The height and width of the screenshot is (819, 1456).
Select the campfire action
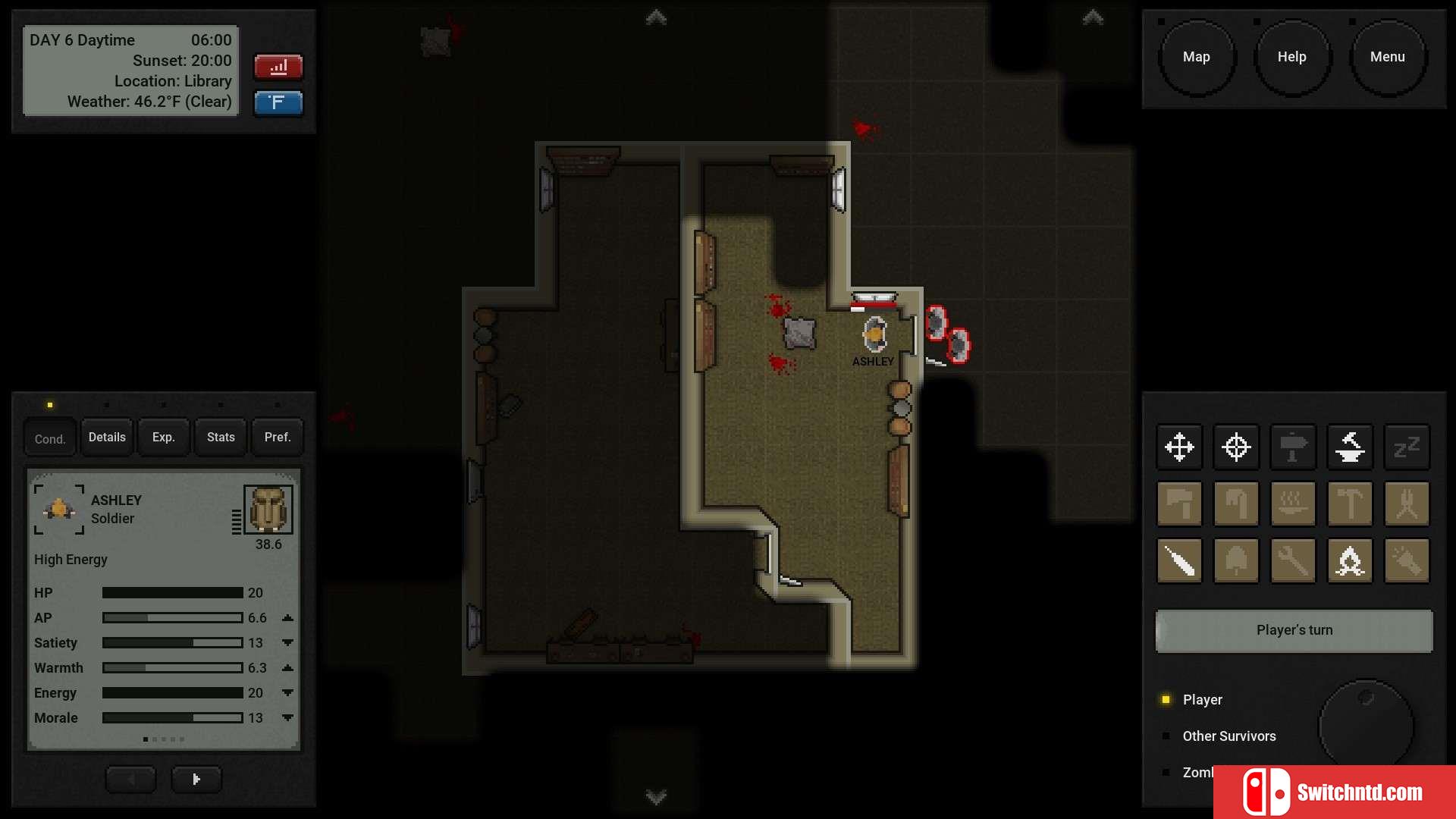coord(1350,562)
